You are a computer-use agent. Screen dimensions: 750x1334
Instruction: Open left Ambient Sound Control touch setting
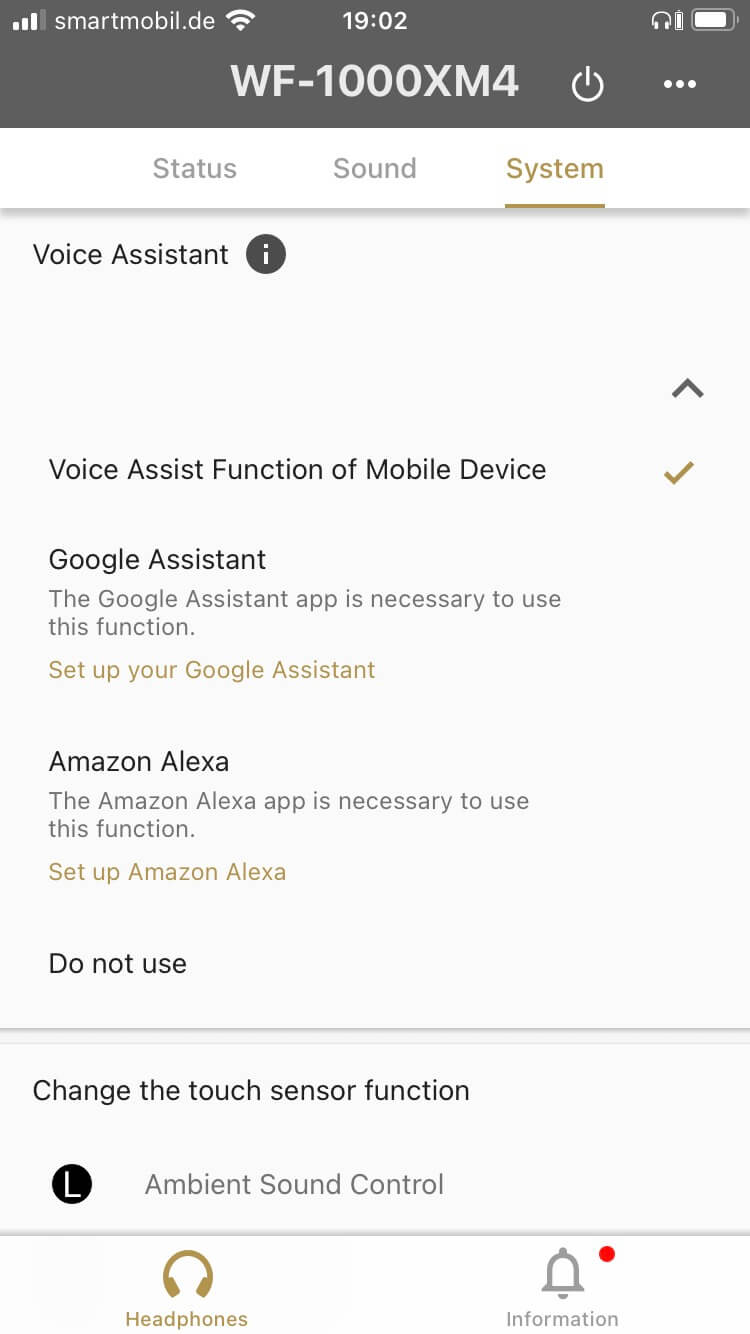tap(294, 1184)
